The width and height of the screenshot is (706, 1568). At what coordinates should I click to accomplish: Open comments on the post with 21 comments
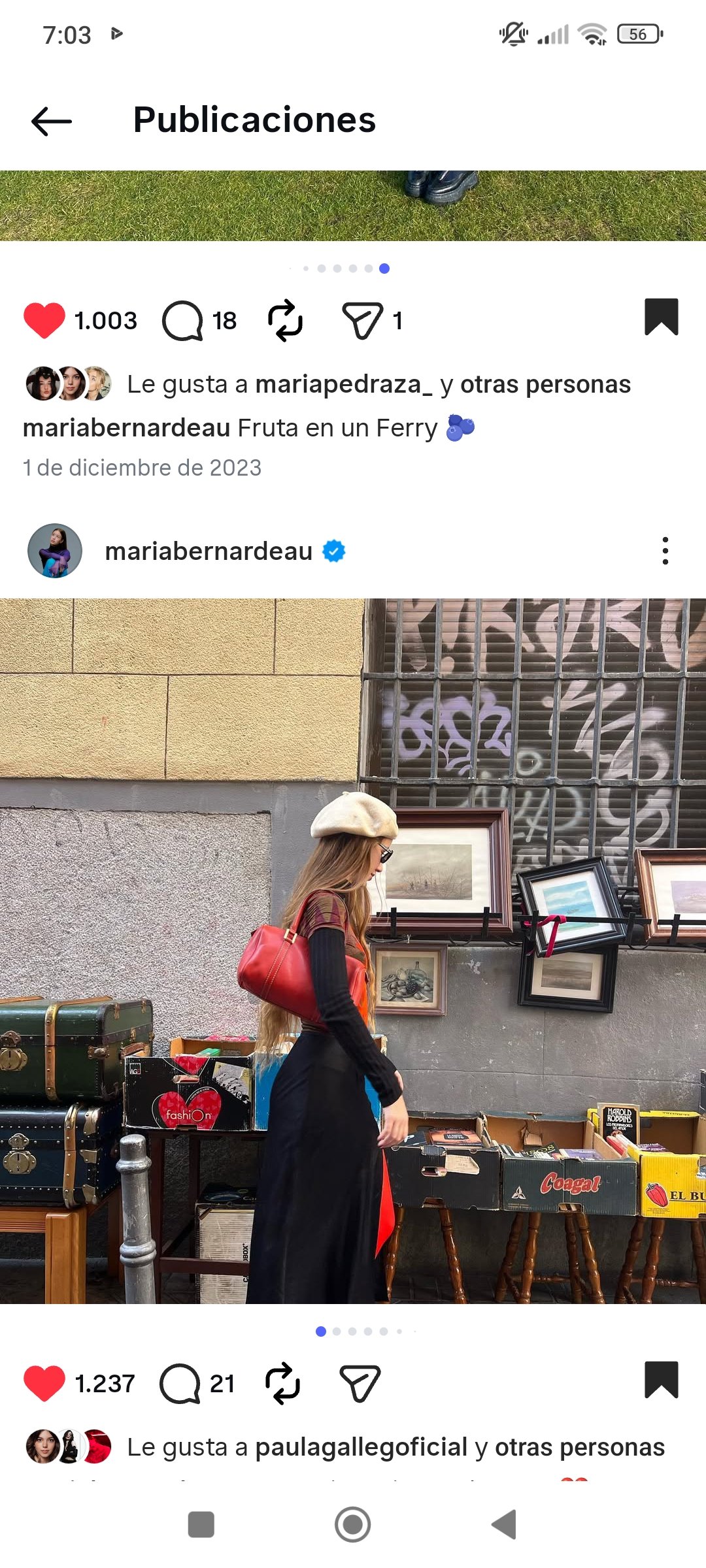click(x=180, y=1383)
